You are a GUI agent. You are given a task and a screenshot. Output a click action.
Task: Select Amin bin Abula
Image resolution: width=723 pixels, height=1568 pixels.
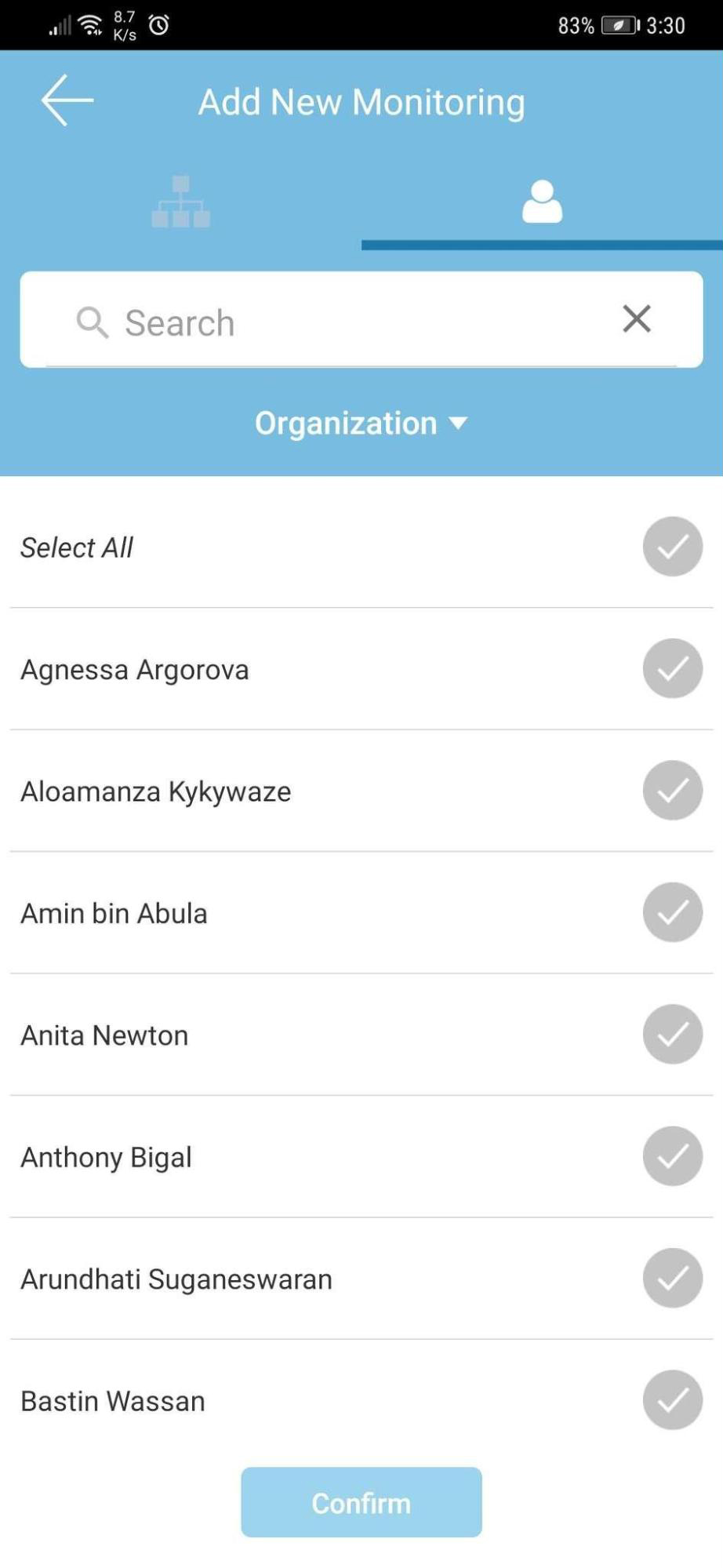tap(673, 912)
